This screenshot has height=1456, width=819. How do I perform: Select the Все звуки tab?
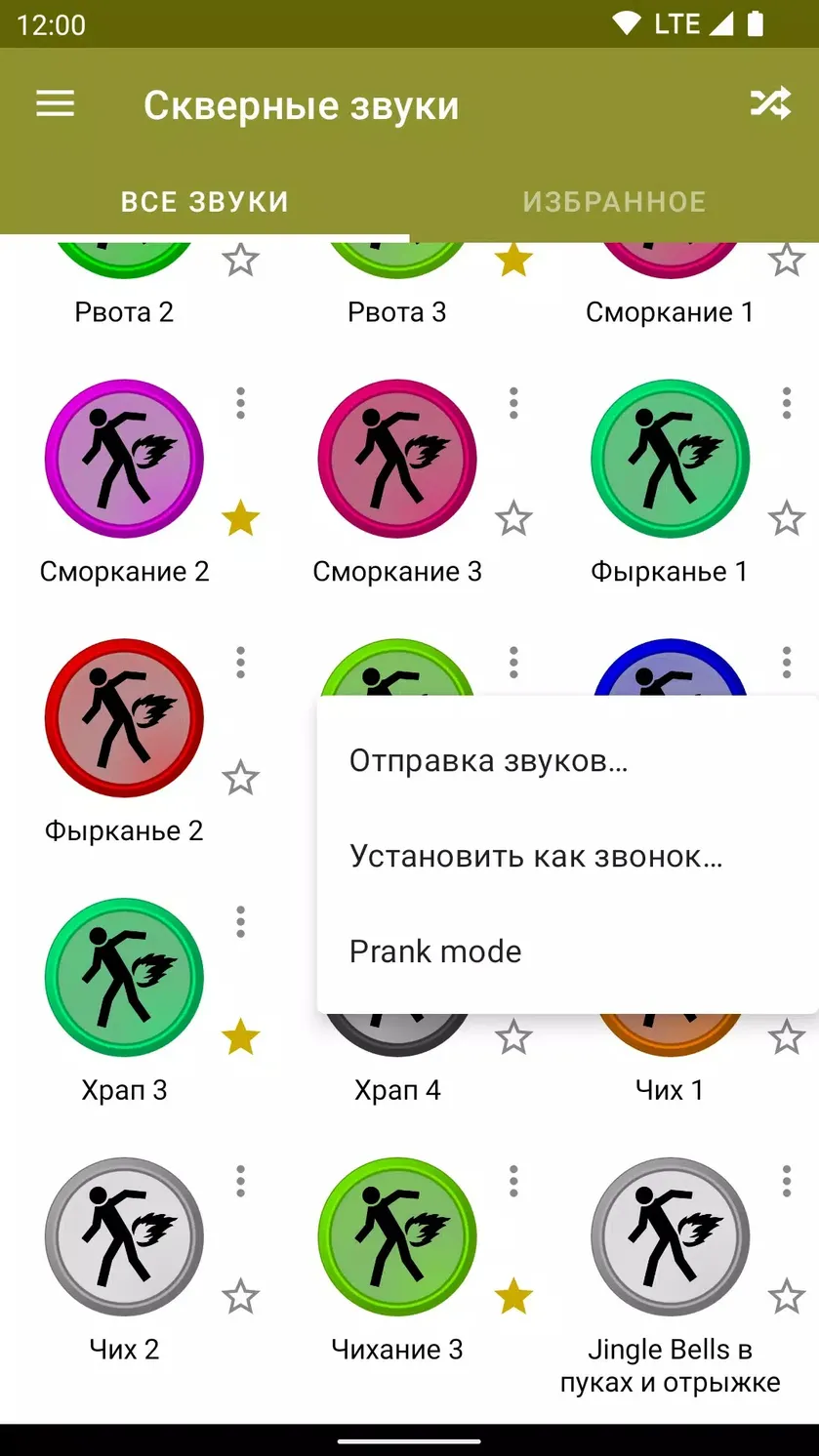(x=205, y=202)
